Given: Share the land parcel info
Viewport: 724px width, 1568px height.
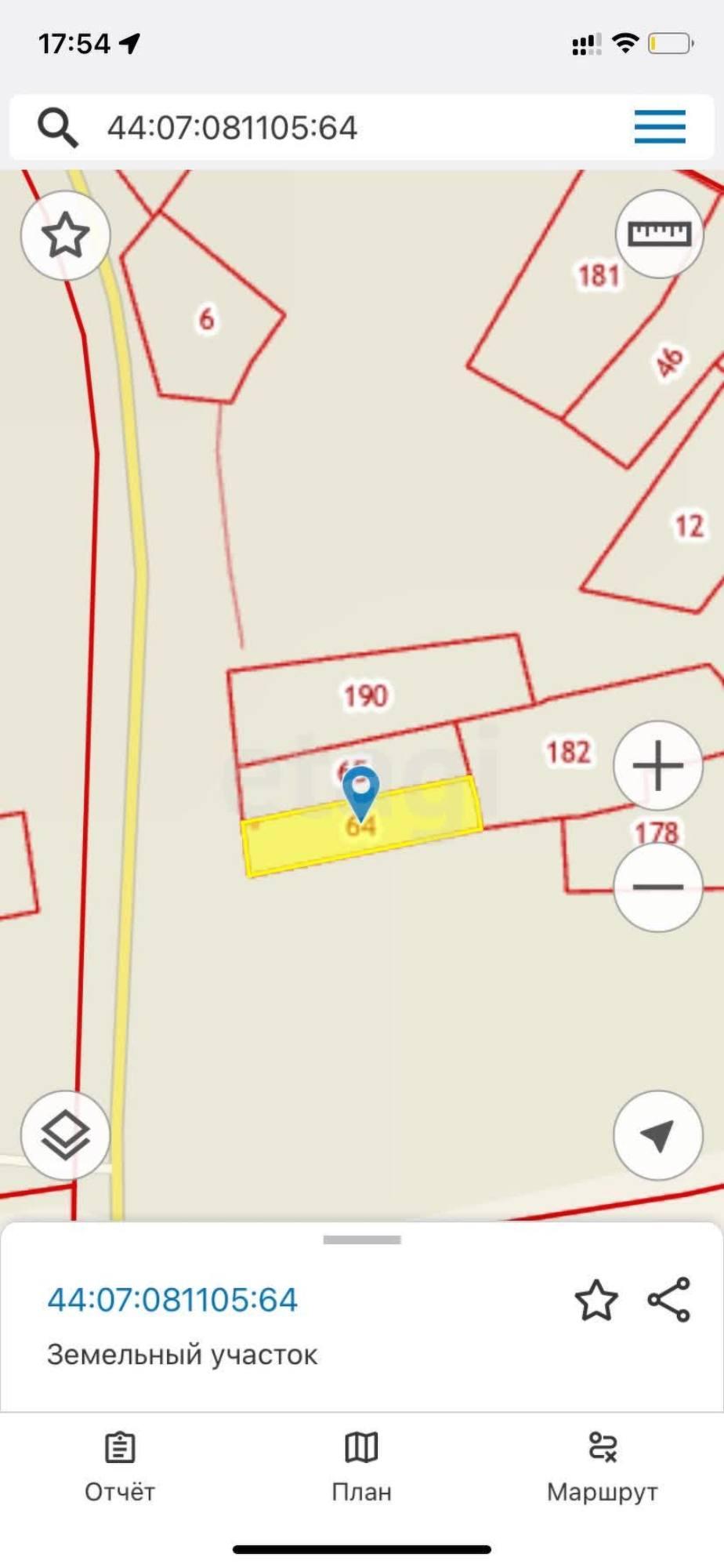Looking at the screenshot, I should click(x=669, y=1300).
